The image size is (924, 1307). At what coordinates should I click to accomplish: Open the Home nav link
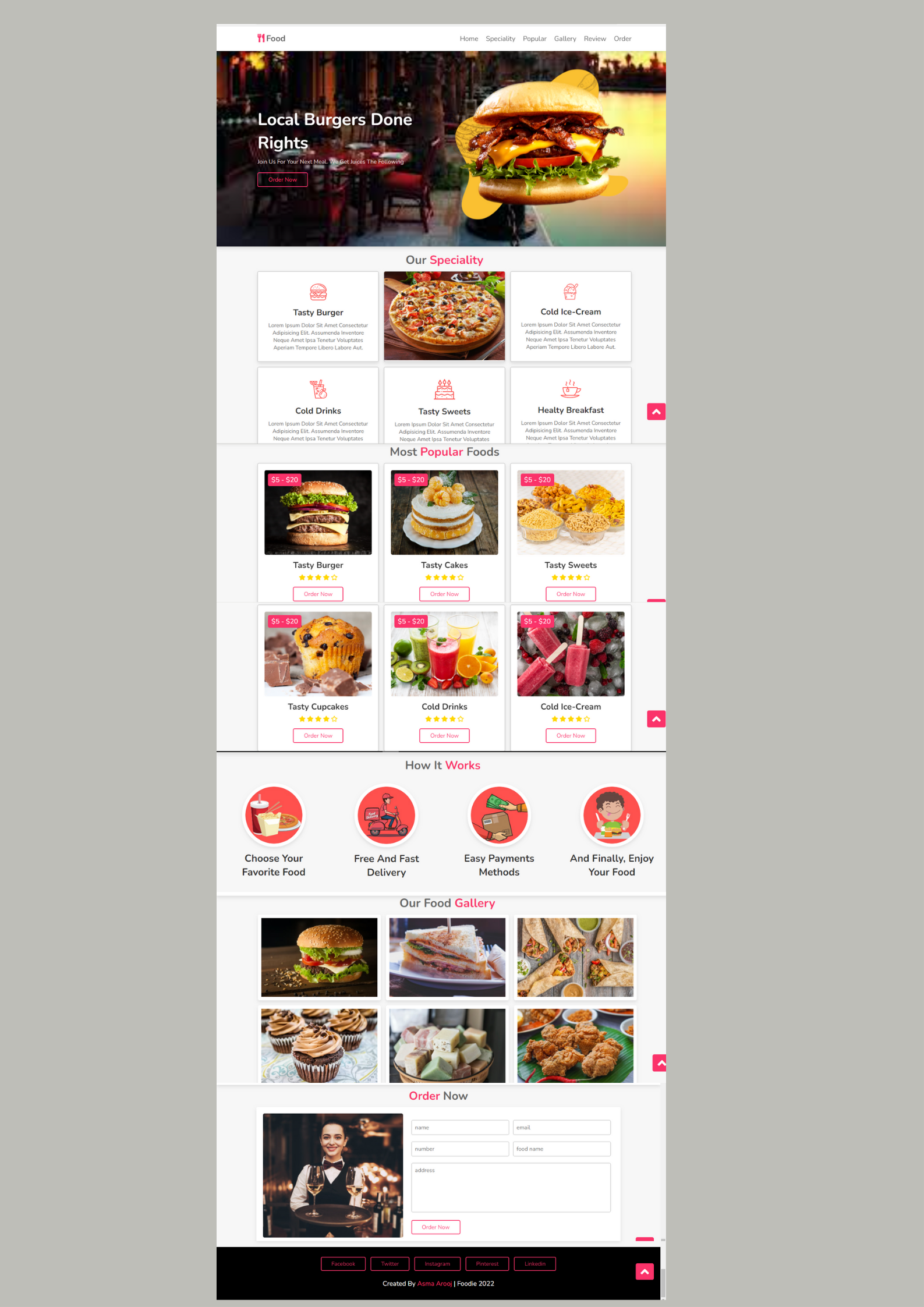[468, 39]
